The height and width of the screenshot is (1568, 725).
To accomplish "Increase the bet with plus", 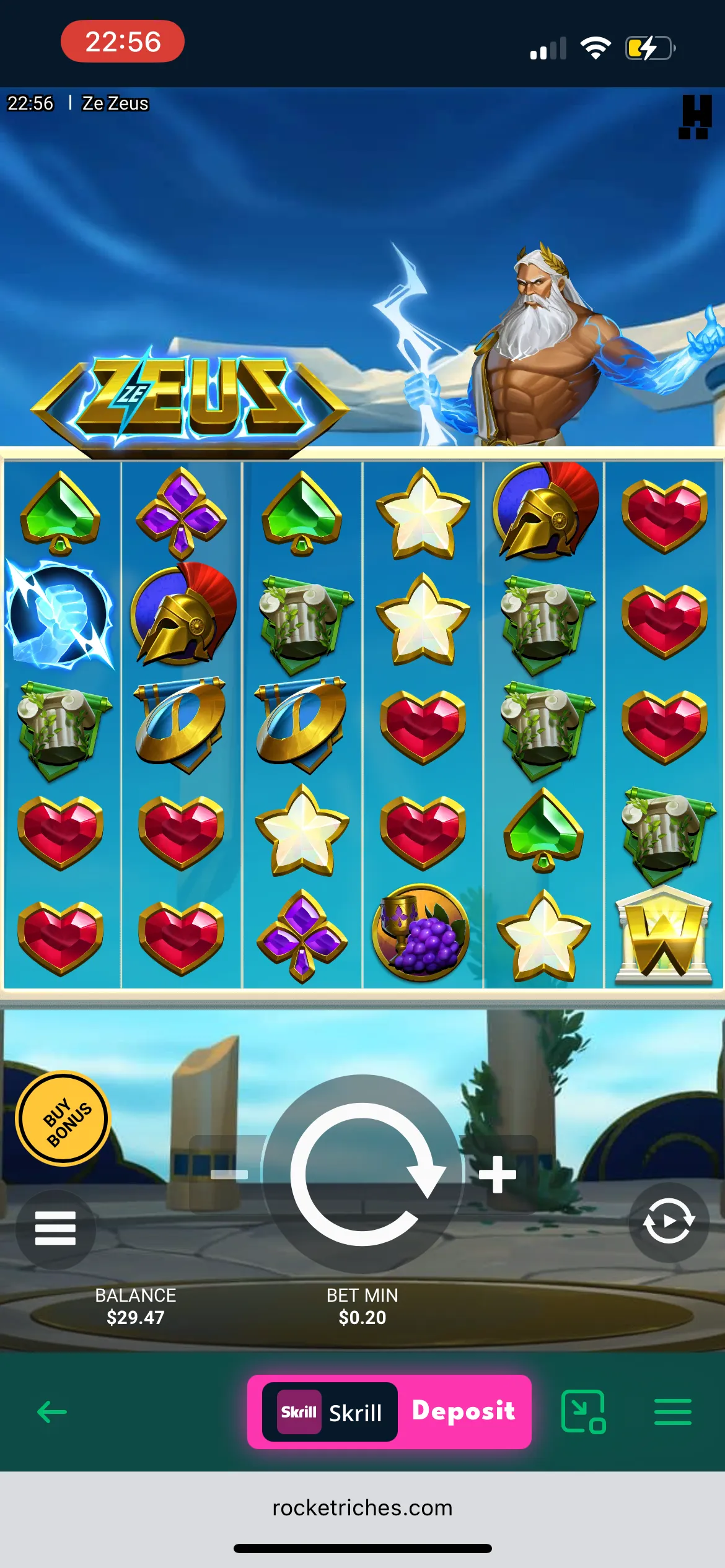I will (498, 1174).
